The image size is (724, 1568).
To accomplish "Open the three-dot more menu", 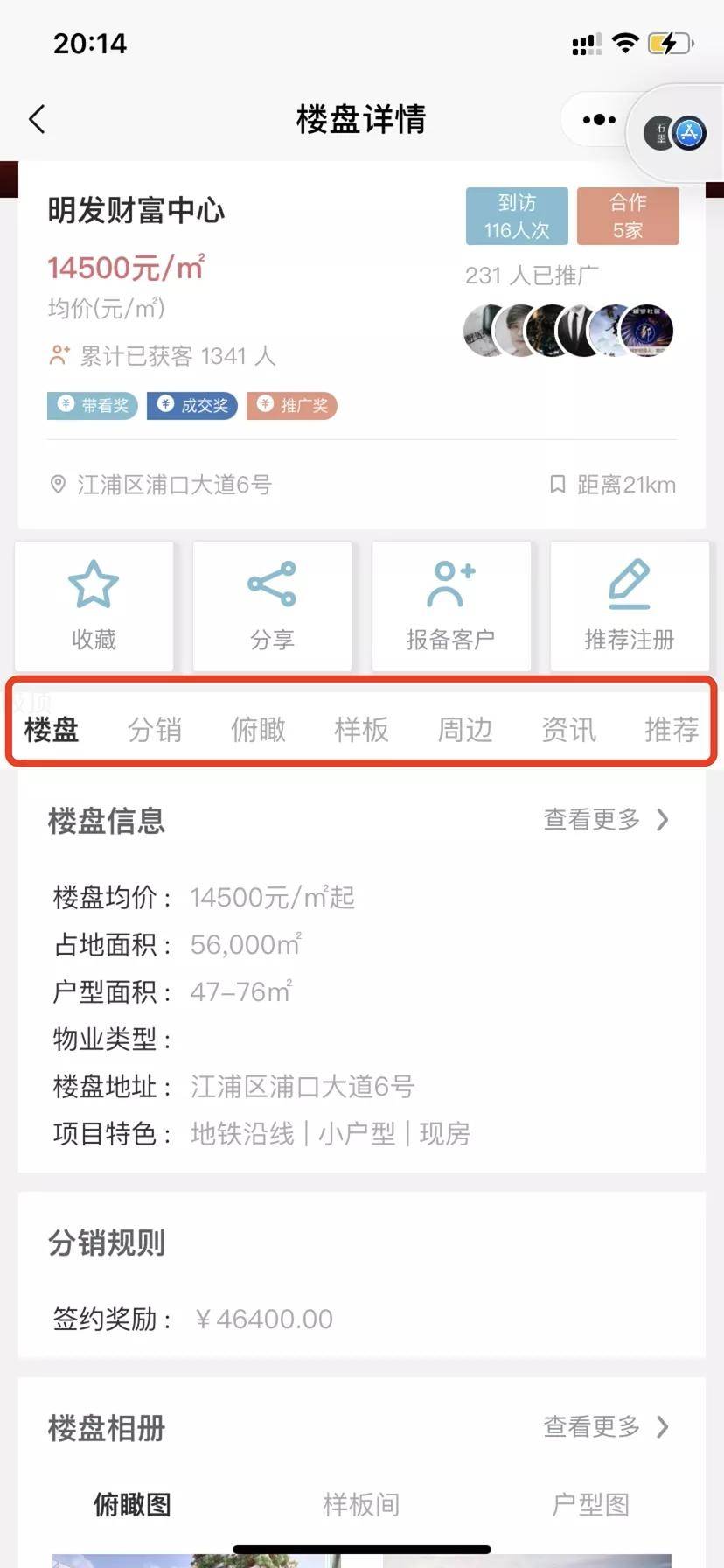I will 599,119.
